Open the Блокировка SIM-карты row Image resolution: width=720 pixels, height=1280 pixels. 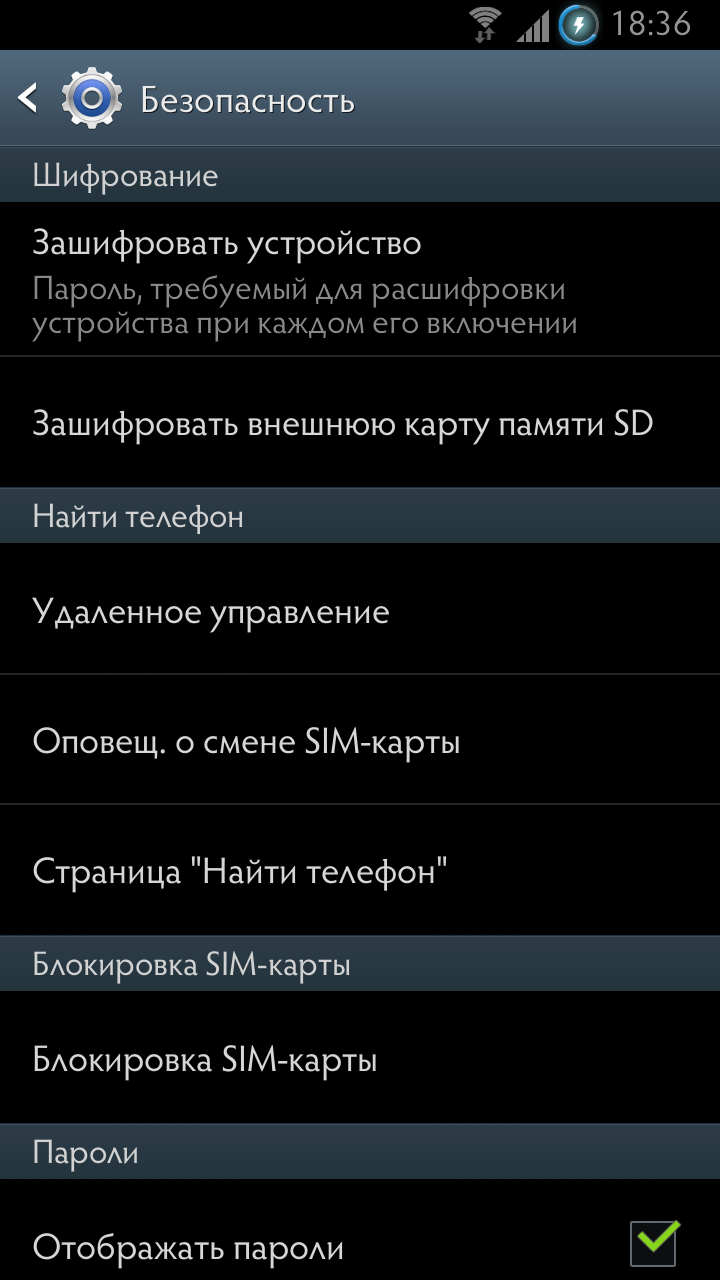(x=360, y=1058)
